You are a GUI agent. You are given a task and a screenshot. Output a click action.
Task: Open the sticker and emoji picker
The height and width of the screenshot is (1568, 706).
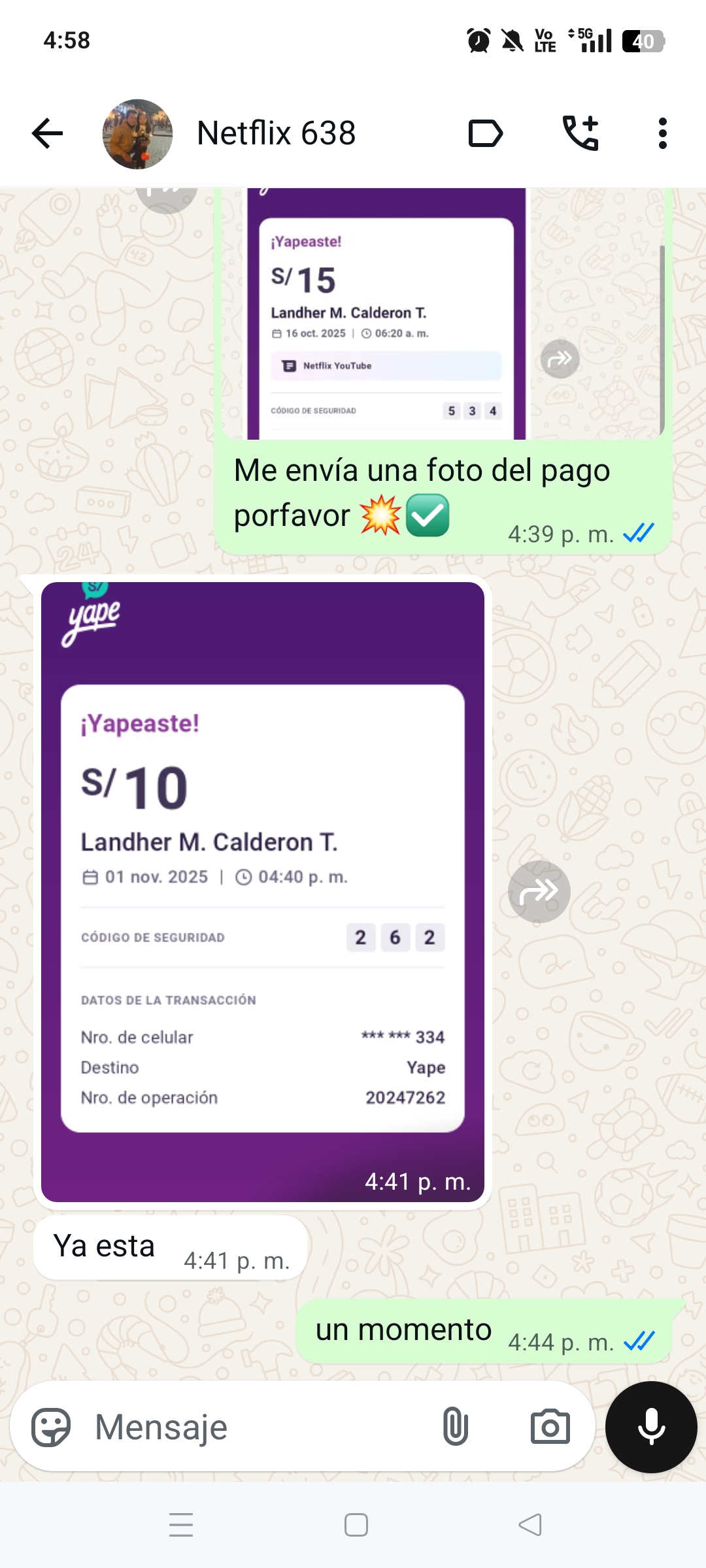[55, 1426]
